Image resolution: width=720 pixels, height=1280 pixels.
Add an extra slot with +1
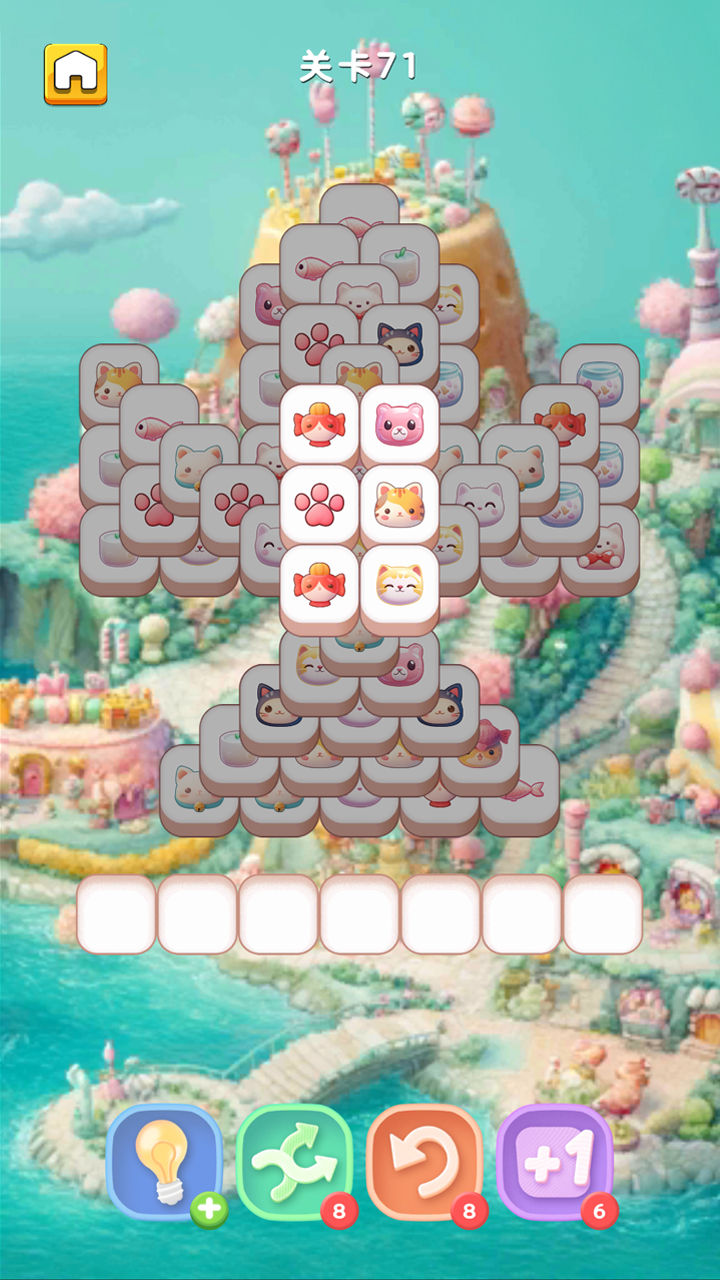(x=555, y=1161)
